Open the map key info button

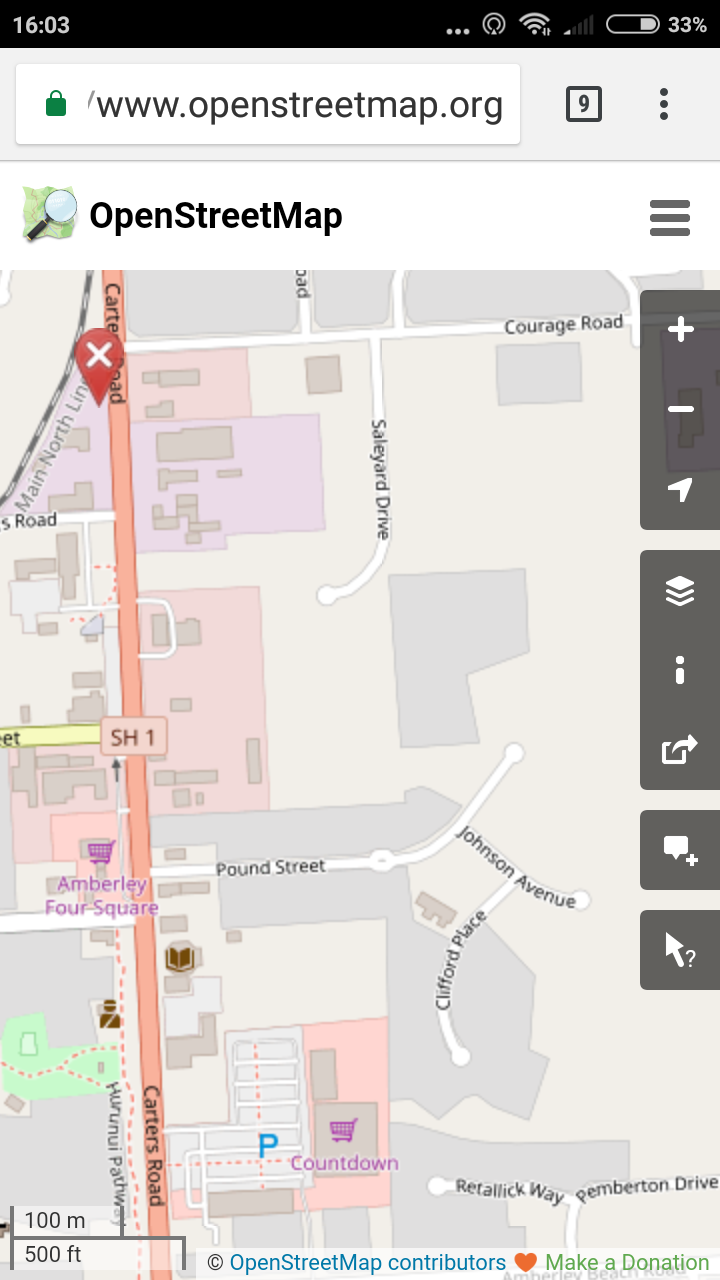pos(680,670)
